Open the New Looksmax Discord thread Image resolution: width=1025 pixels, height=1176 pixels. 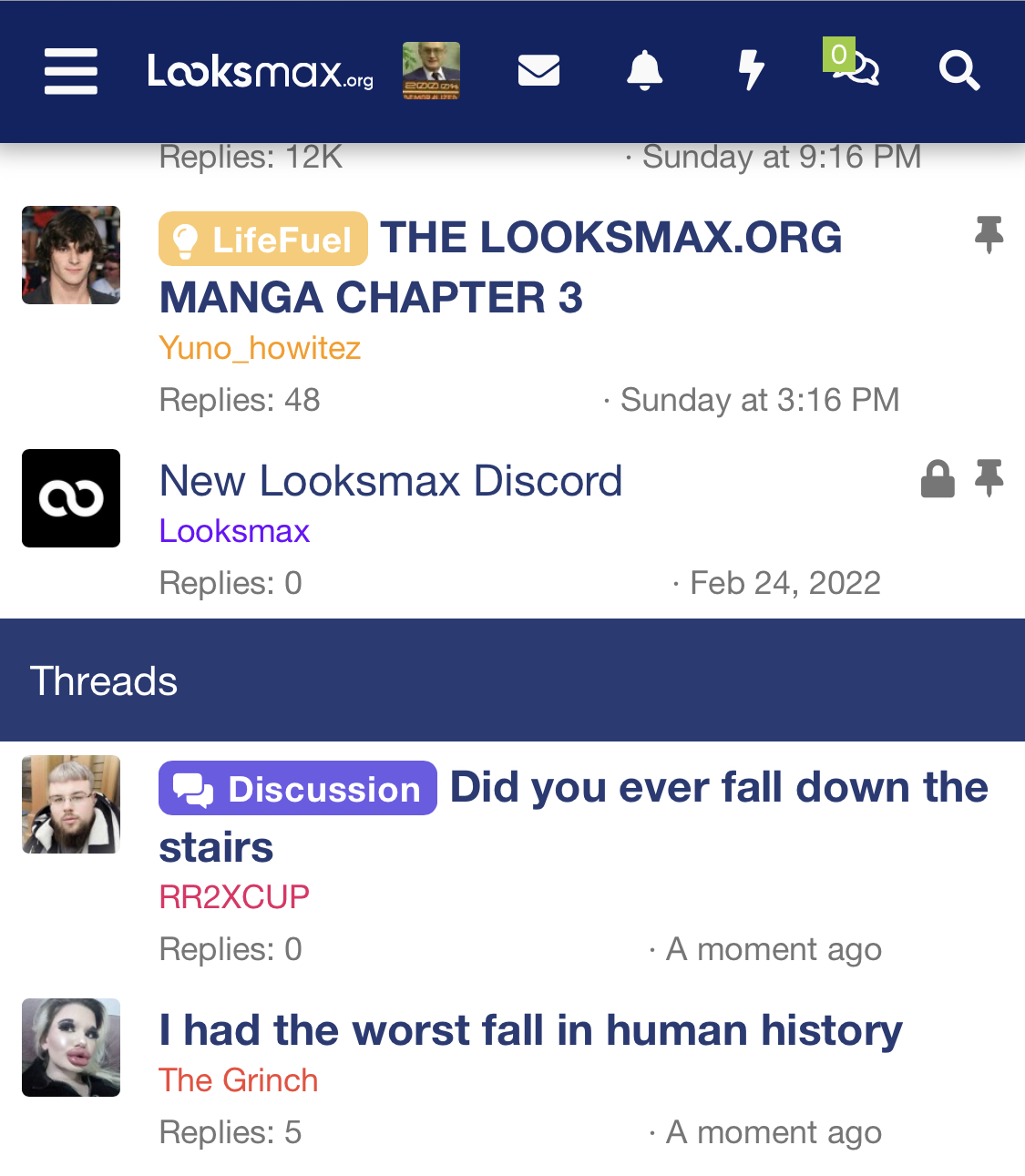tap(391, 481)
